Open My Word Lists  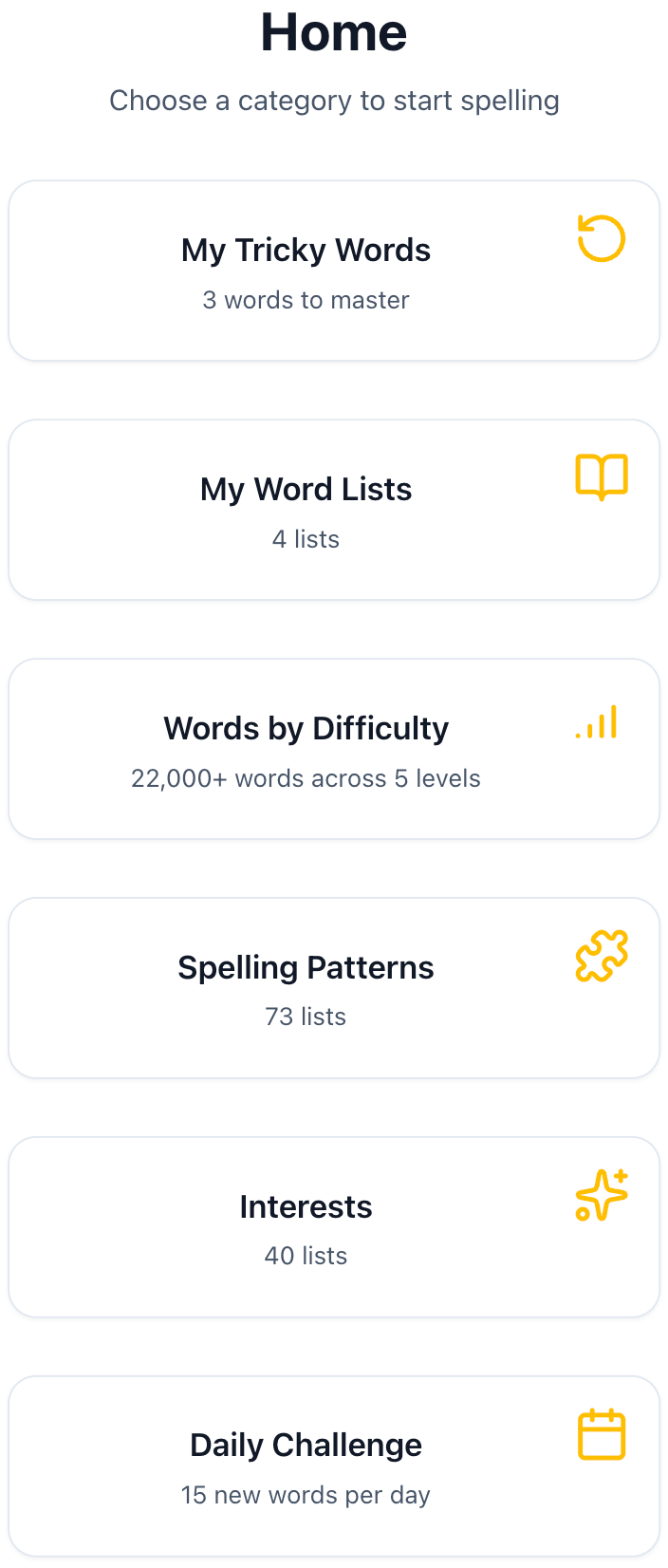[334, 510]
